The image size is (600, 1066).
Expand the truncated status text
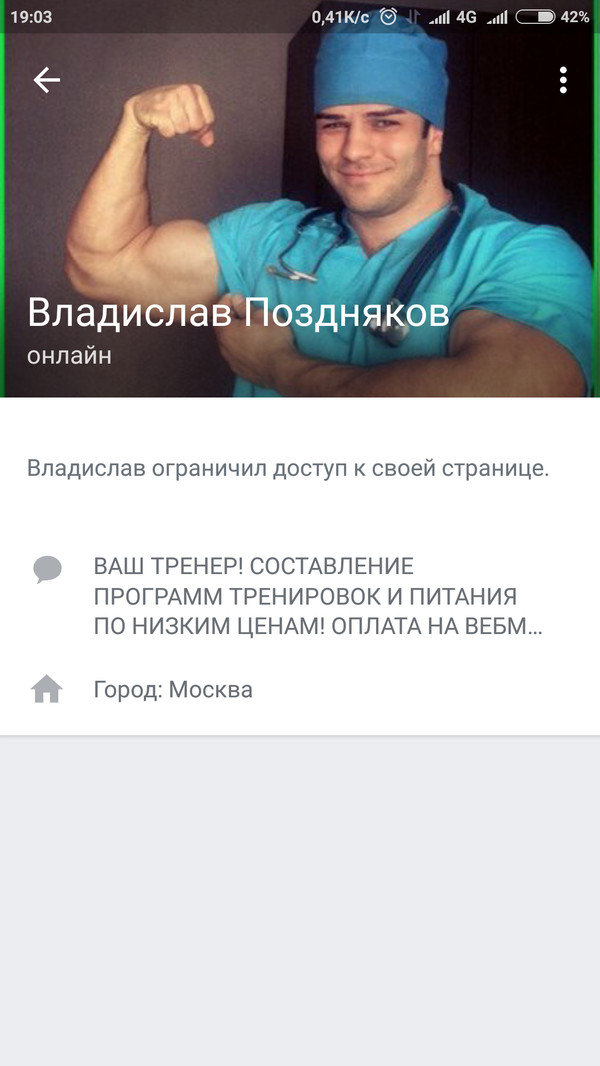point(318,598)
